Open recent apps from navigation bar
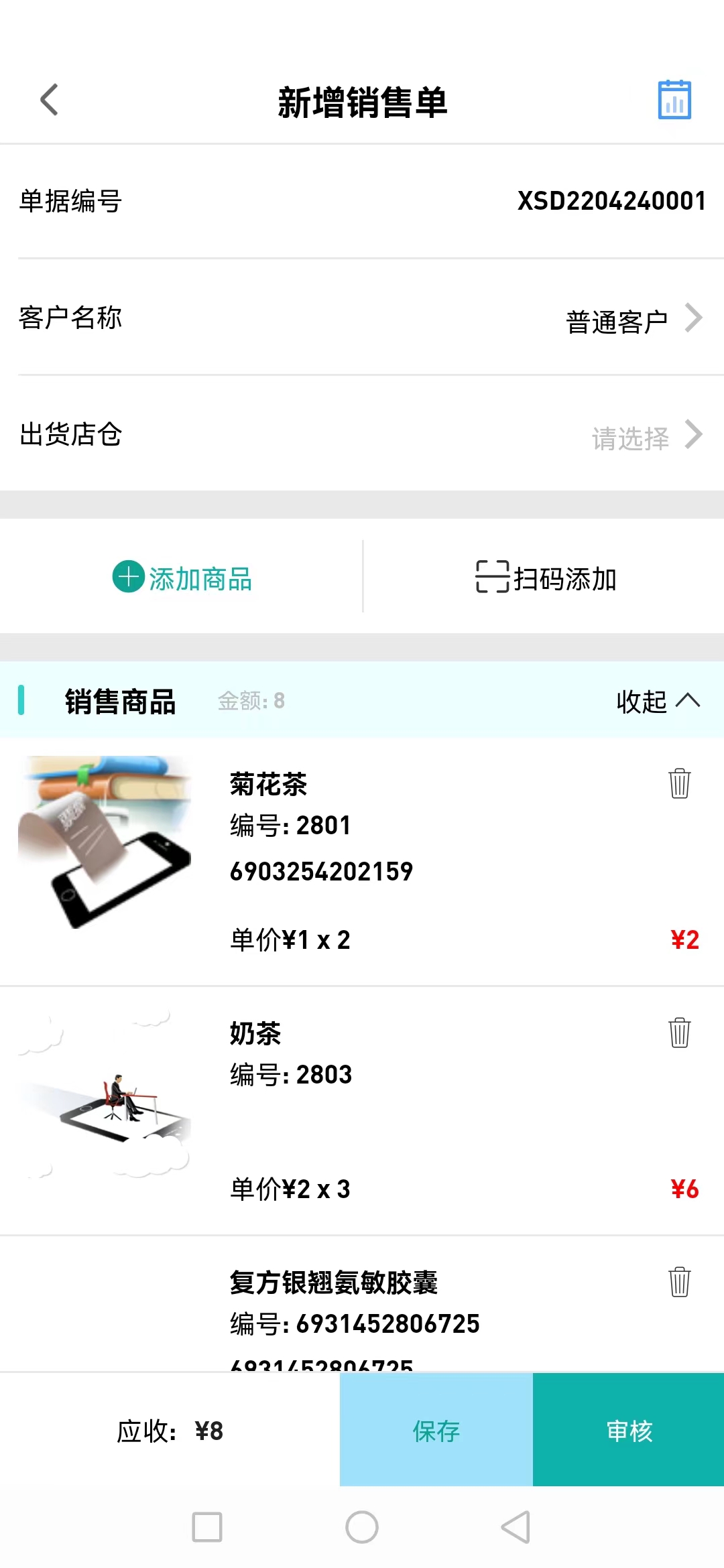Image resolution: width=724 pixels, height=1568 pixels. click(x=207, y=1527)
